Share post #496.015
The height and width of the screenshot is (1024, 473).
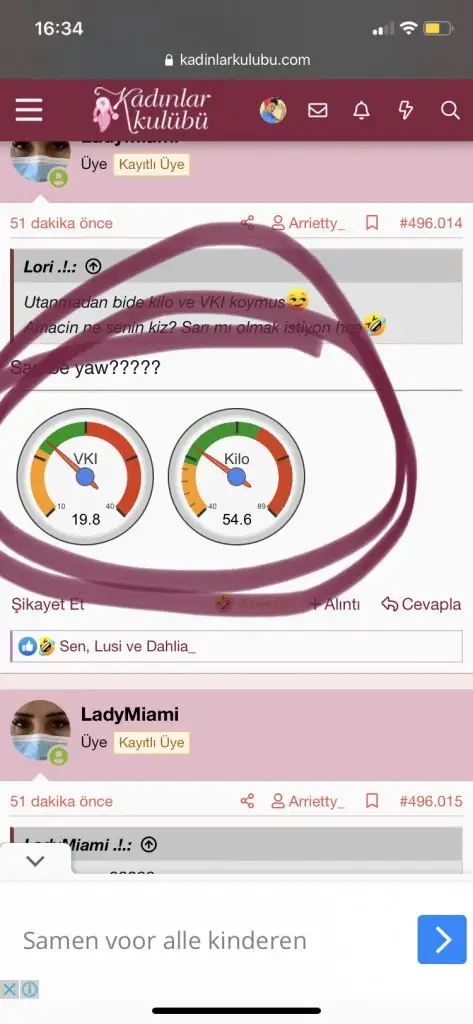pos(247,801)
